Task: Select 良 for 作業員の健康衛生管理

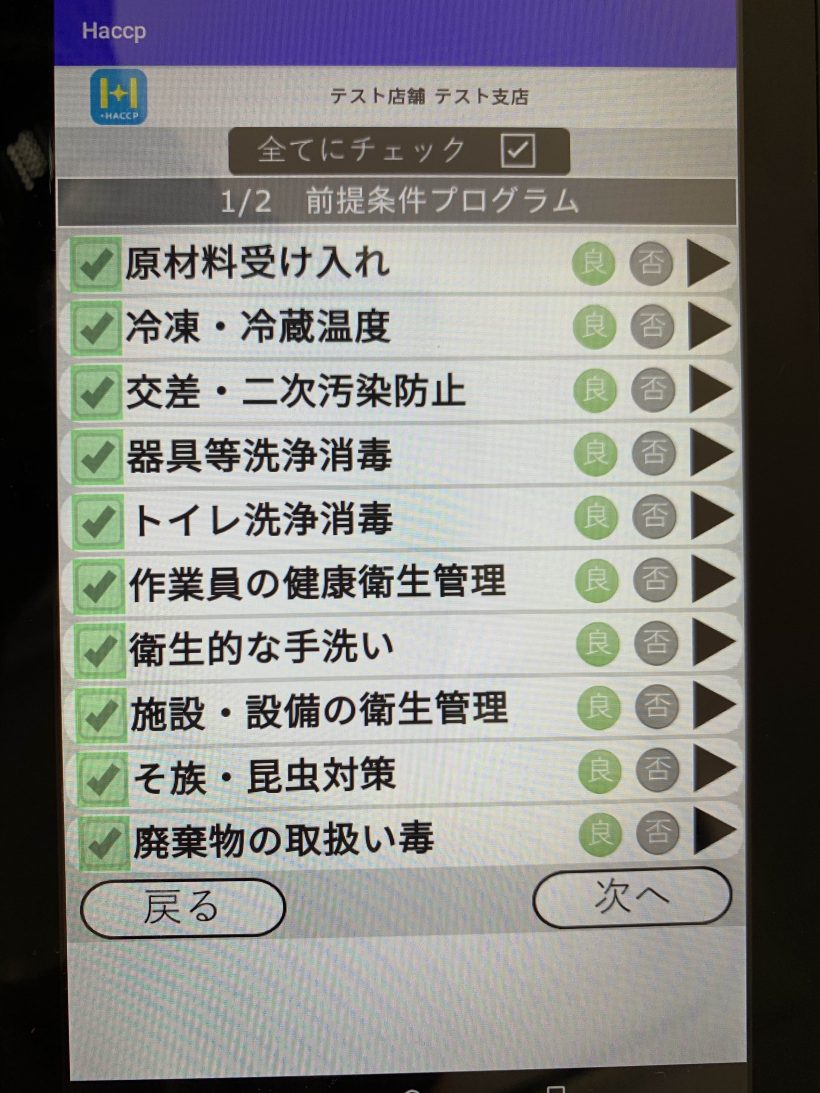Action: coord(597,580)
